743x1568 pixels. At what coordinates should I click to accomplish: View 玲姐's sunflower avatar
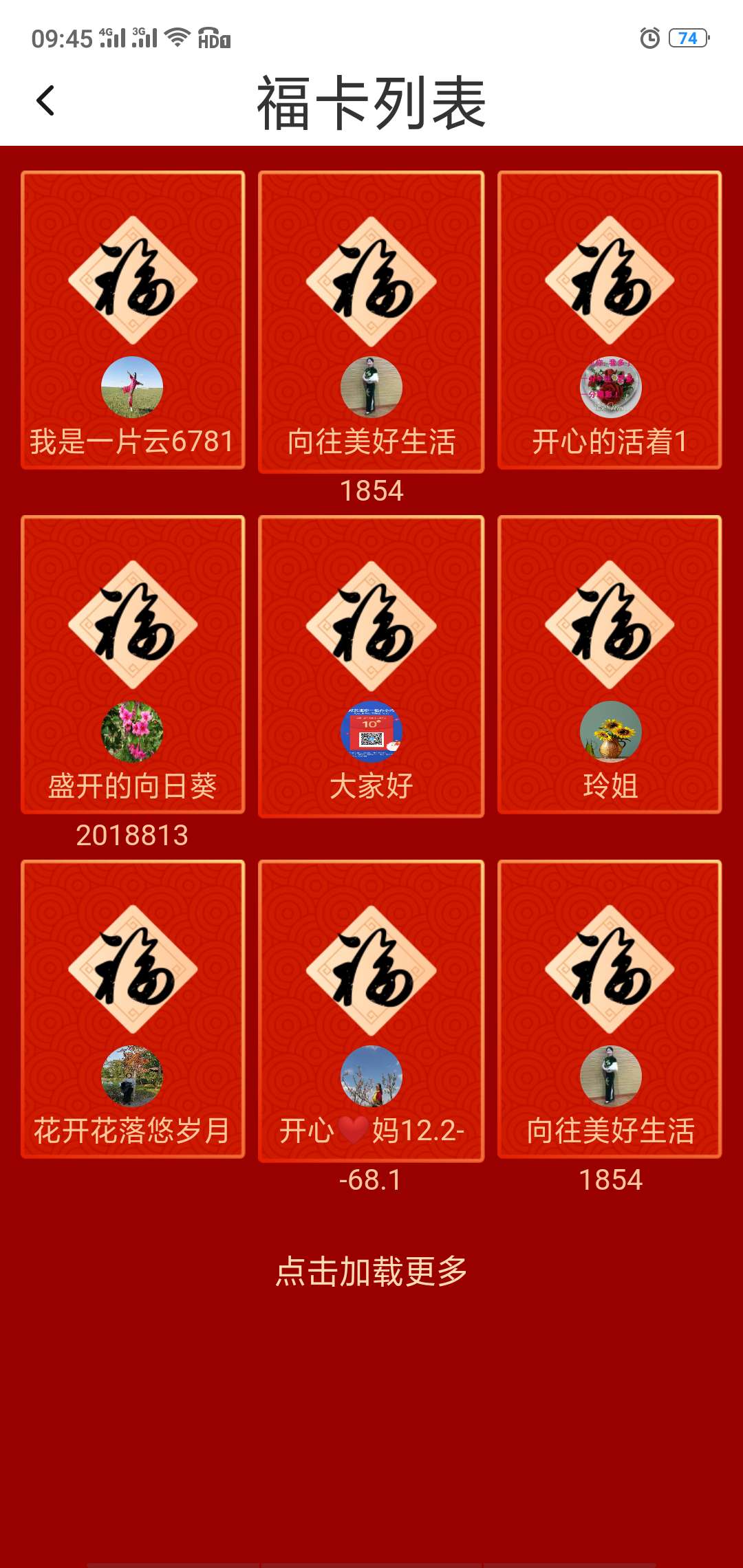[610, 732]
